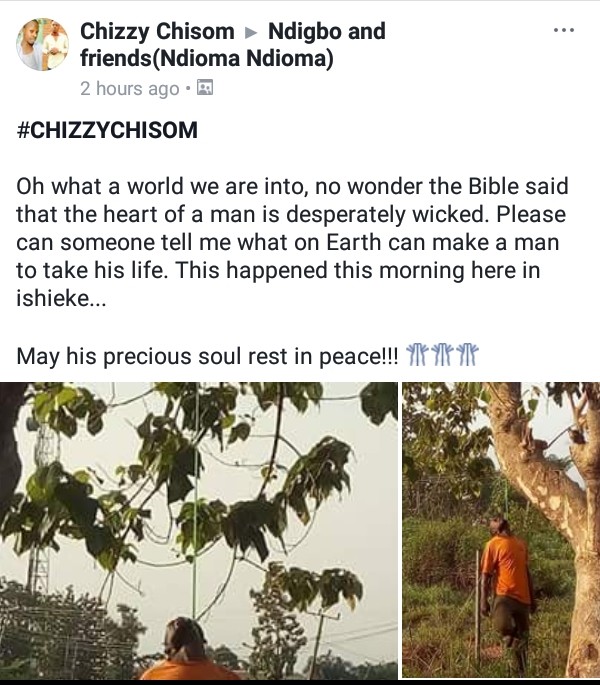Viewport: 600px width, 685px height.
Task: Open the post via the 2 hours ago timestamp
Action: (x=129, y=88)
